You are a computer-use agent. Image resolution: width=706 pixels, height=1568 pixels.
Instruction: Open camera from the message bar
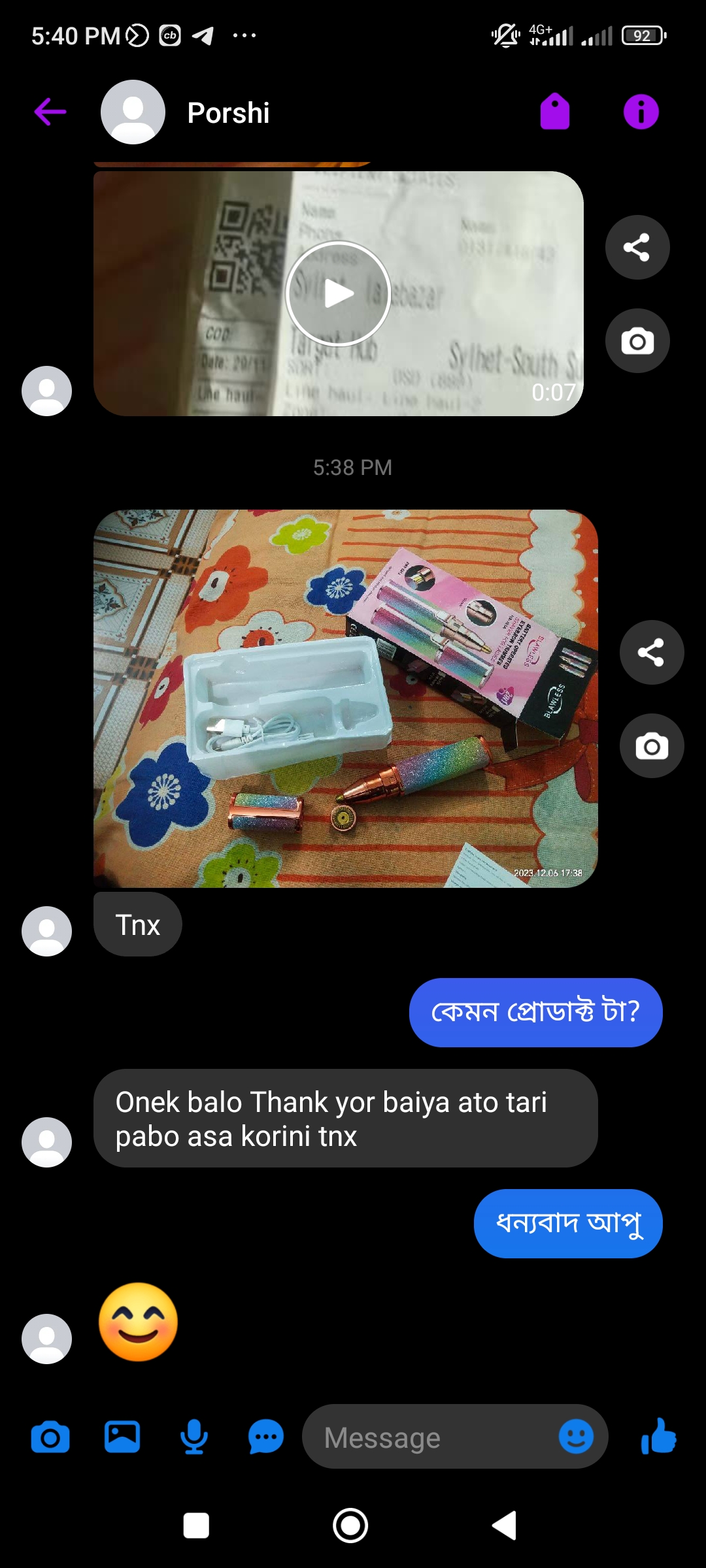pyautogui.click(x=50, y=1437)
